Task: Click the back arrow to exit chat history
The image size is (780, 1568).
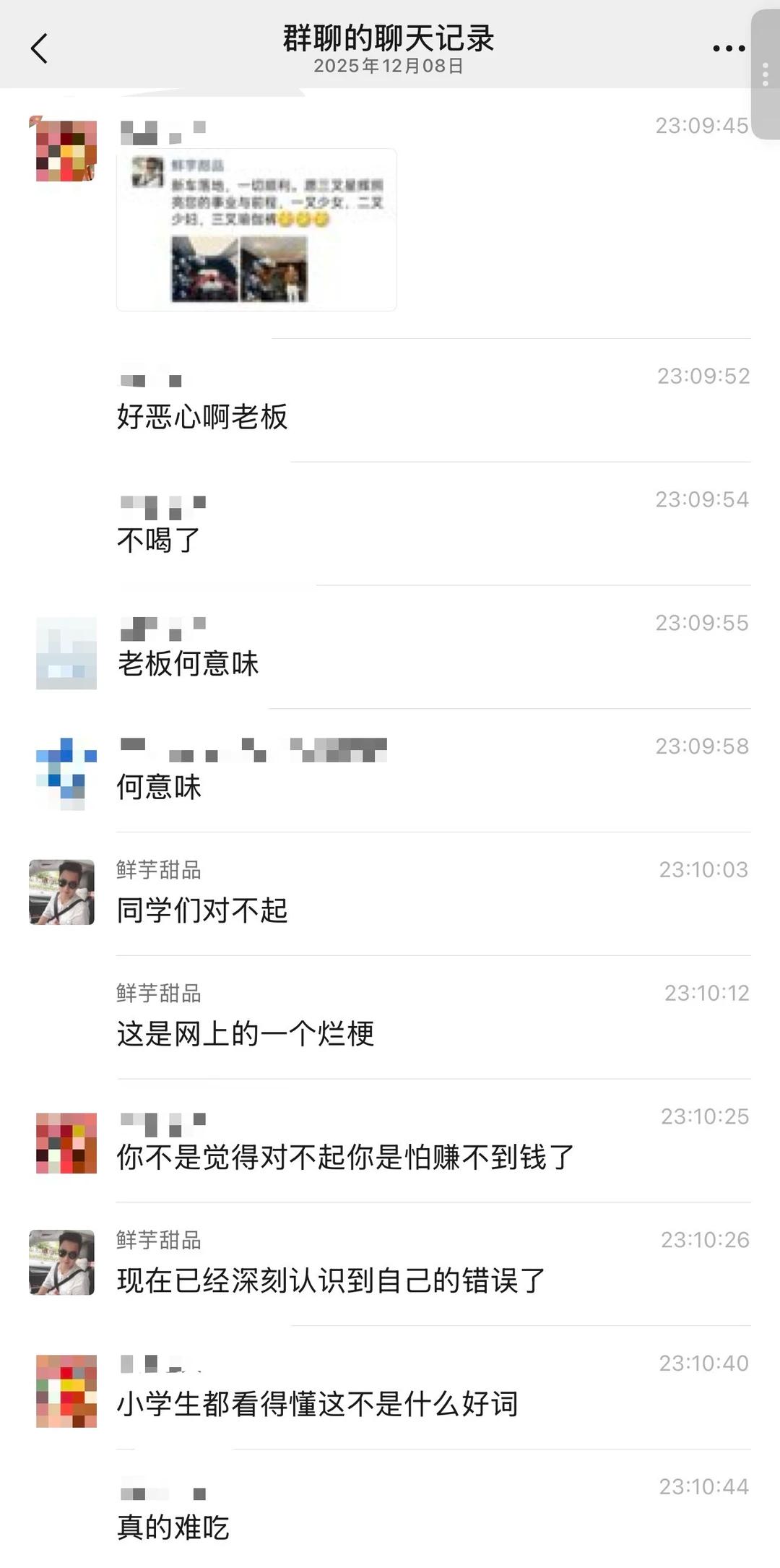Action: coord(40,48)
